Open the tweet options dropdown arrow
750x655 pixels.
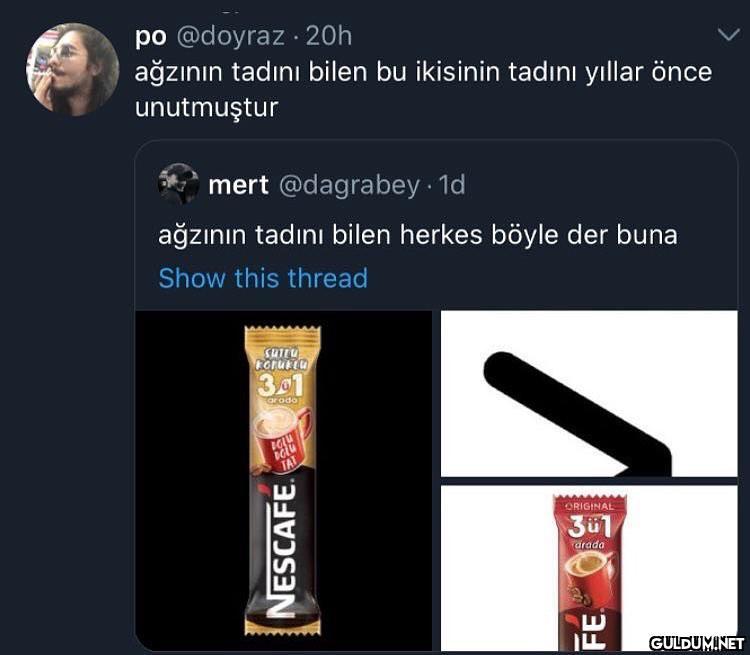click(x=728, y=36)
